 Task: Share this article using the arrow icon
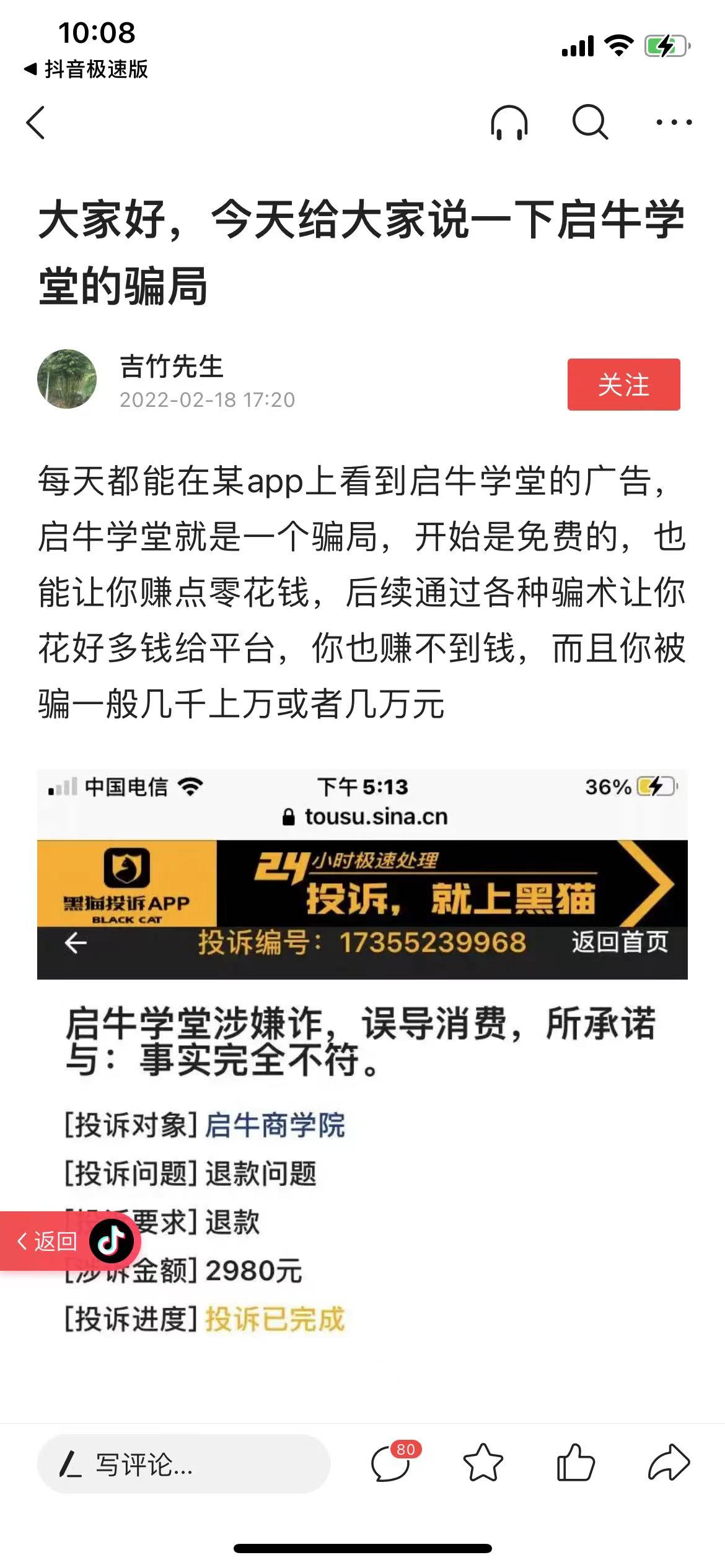[669, 1464]
